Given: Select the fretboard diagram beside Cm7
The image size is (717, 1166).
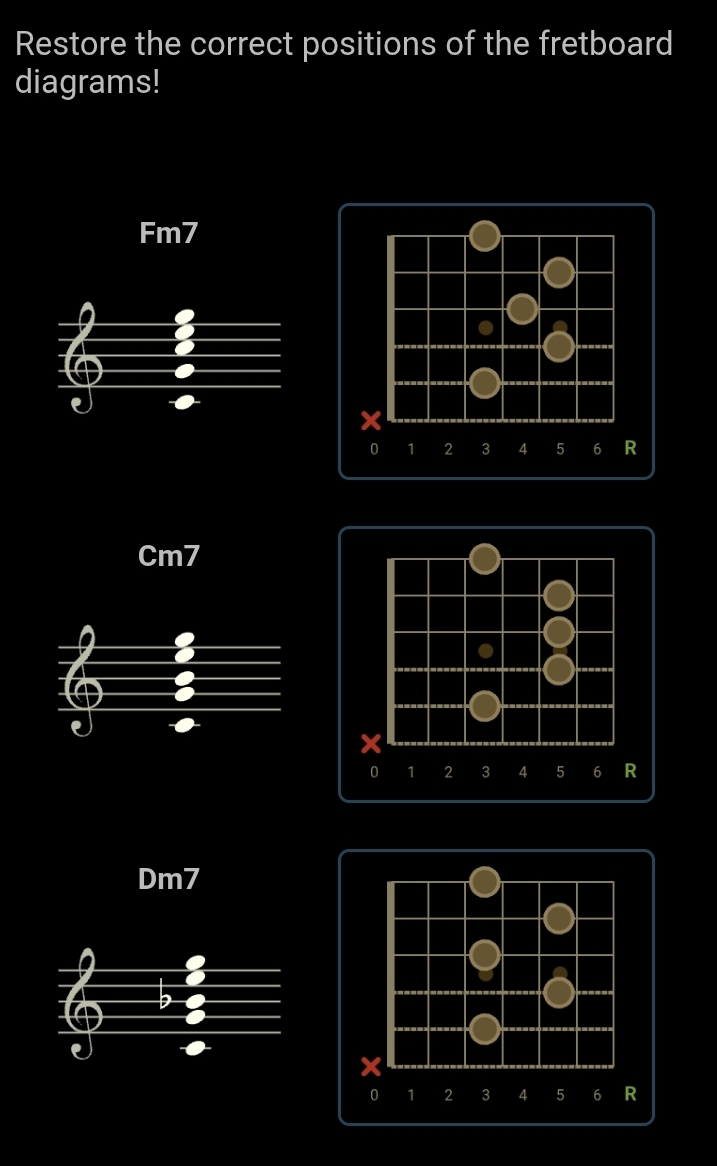Looking at the screenshot, I should [496, 664].
